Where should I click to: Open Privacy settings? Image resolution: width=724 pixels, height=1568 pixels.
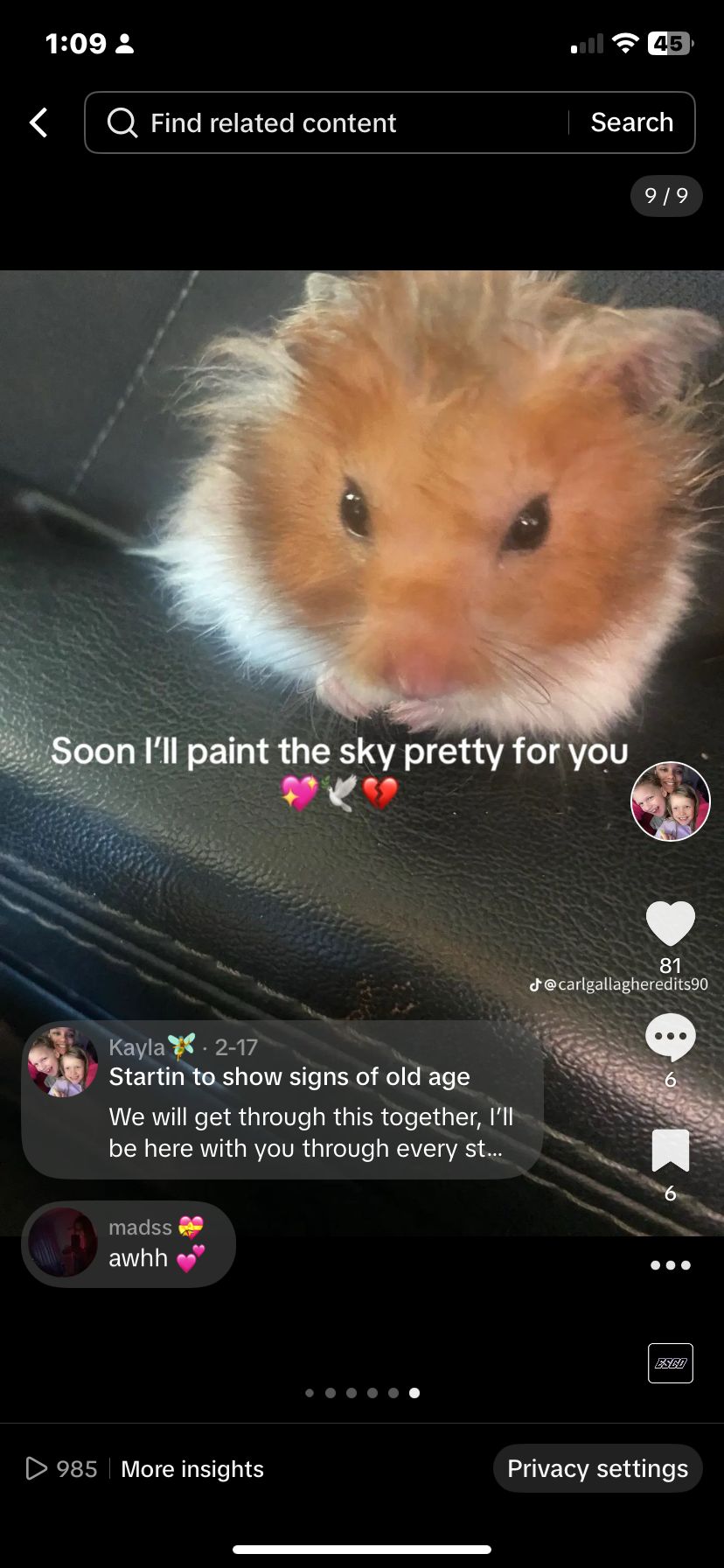[597, 1468]
